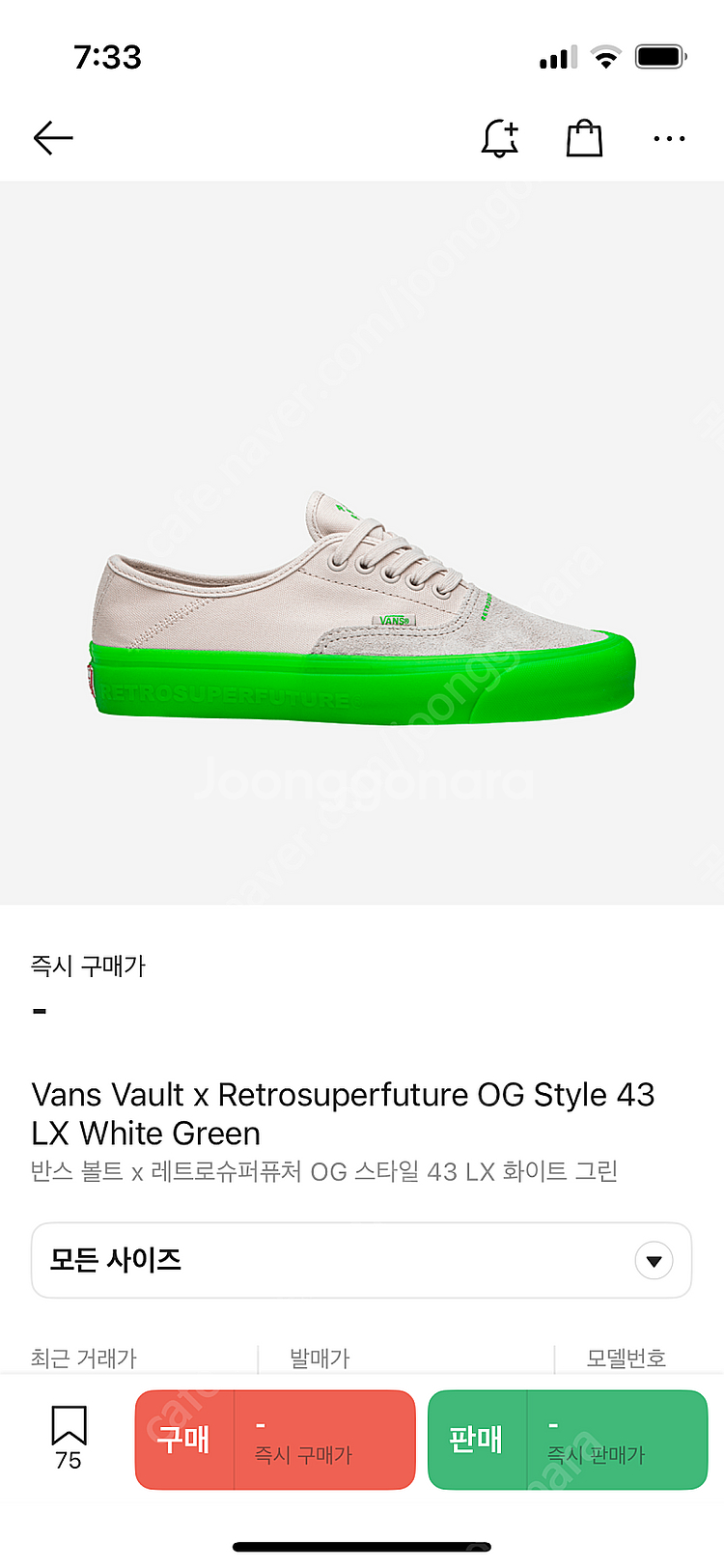Image resolution: width=724 pixels, height=1568 pixels.
Task: Set a price alert with the bell icon
Action: (x=500, y=139)
